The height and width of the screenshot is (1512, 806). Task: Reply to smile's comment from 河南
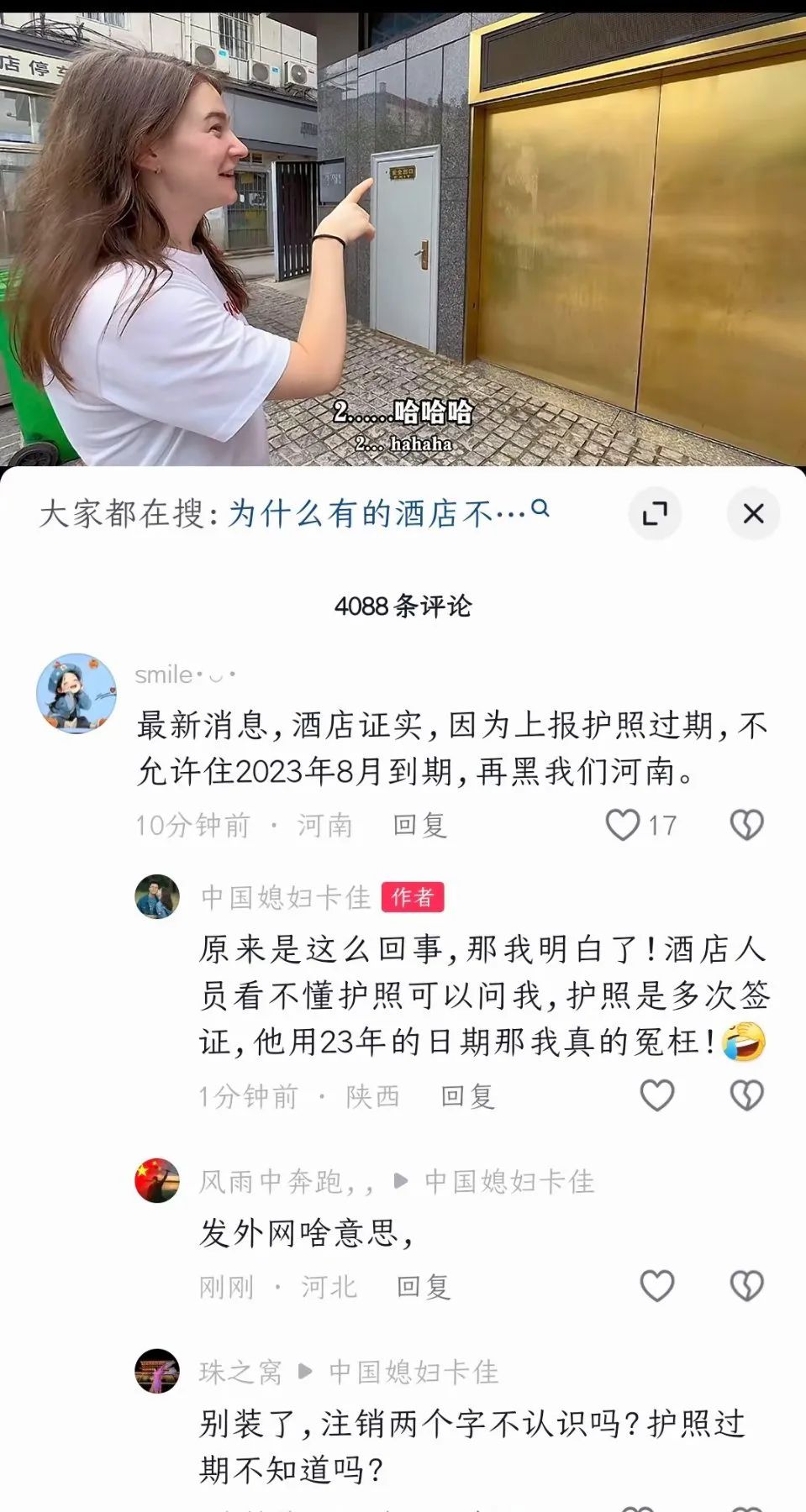coord(419,825)
